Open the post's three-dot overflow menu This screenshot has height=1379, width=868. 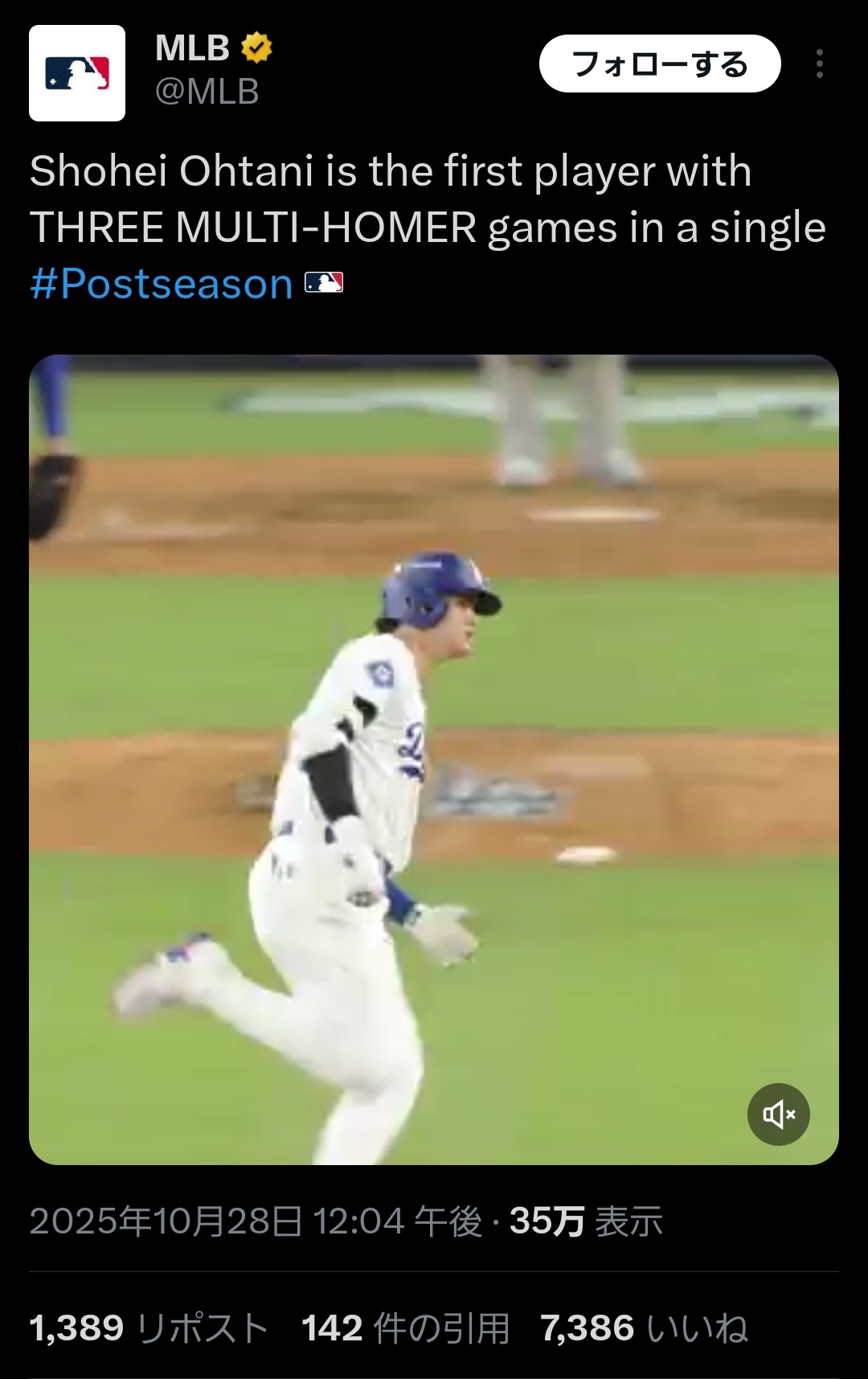point(819,64)
